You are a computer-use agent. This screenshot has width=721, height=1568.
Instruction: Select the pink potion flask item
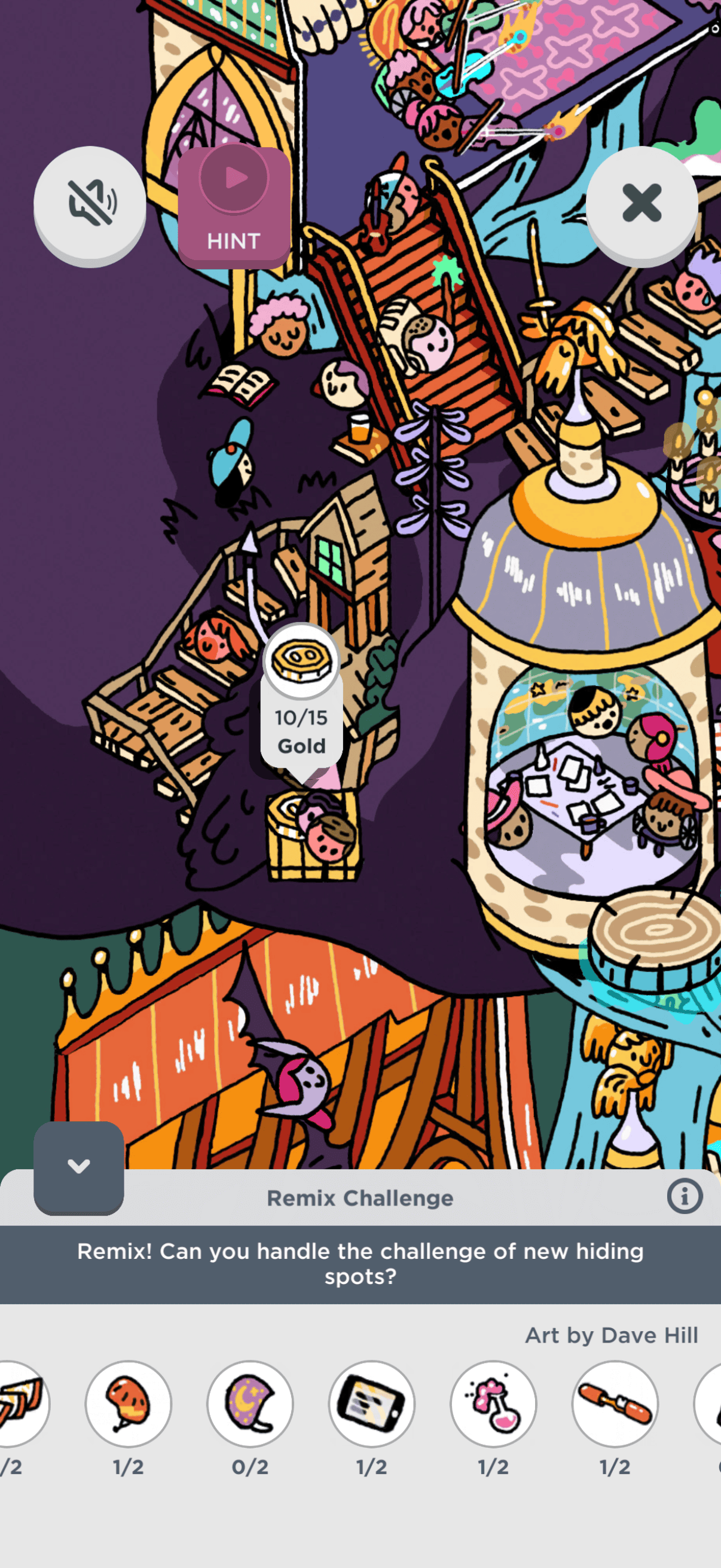(493, 1403)
